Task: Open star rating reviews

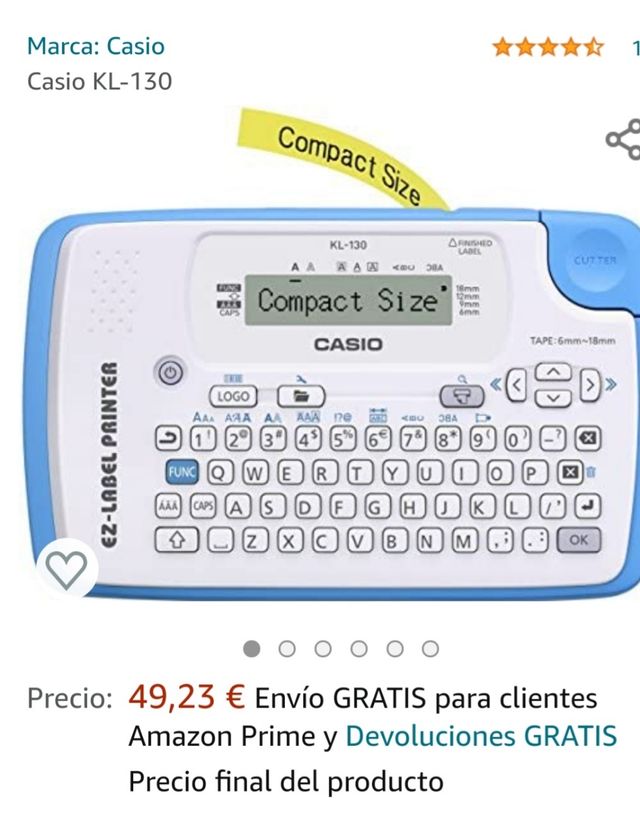Action: [548, 46]
